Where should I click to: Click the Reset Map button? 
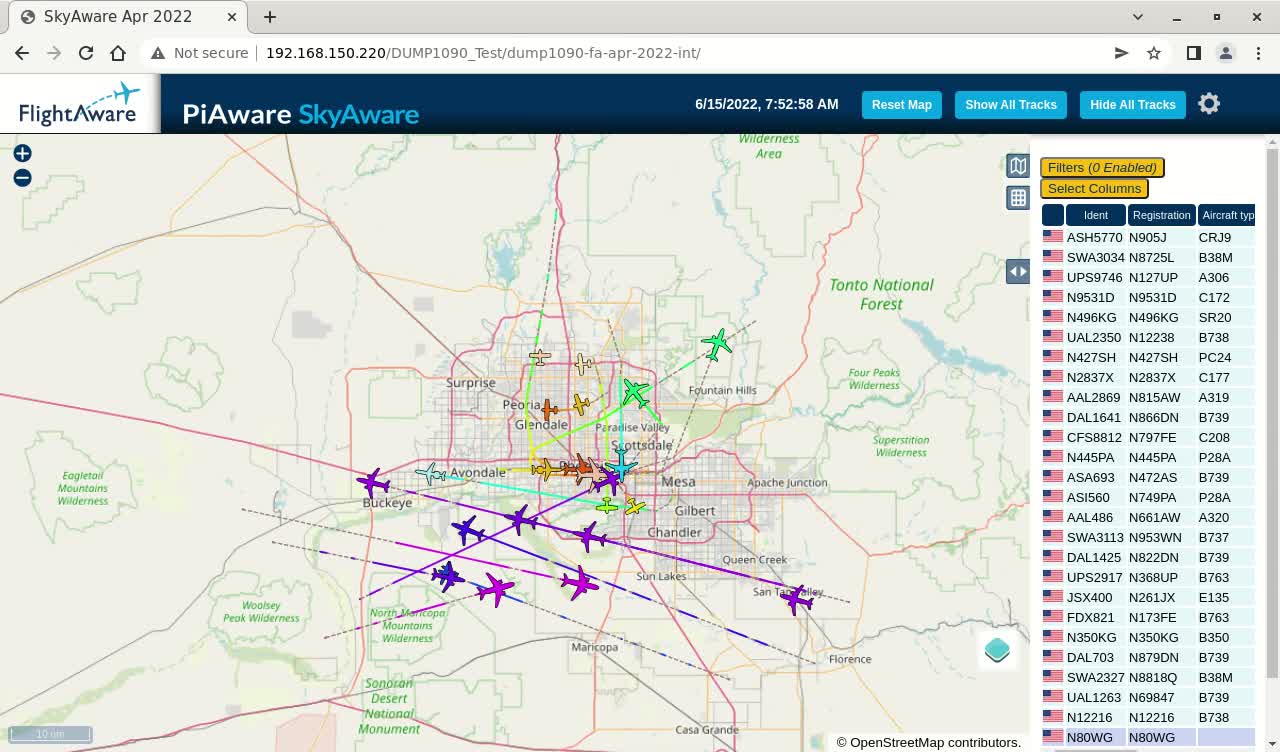[x=901, y=105]
